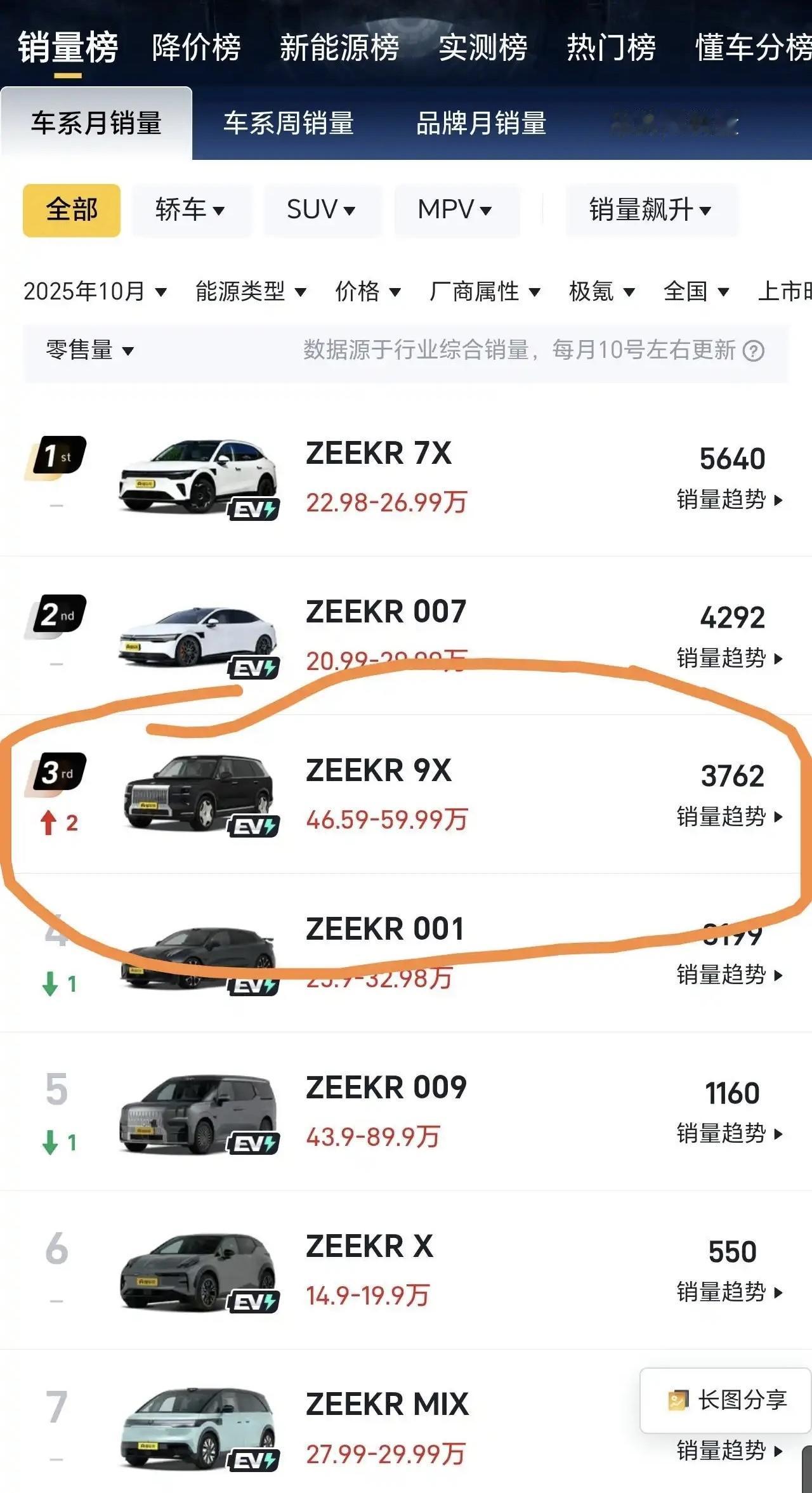This screenshot has height=1493, width=812.
Task: Select the 轿车 category filter
Action: [x=190, y=210]
